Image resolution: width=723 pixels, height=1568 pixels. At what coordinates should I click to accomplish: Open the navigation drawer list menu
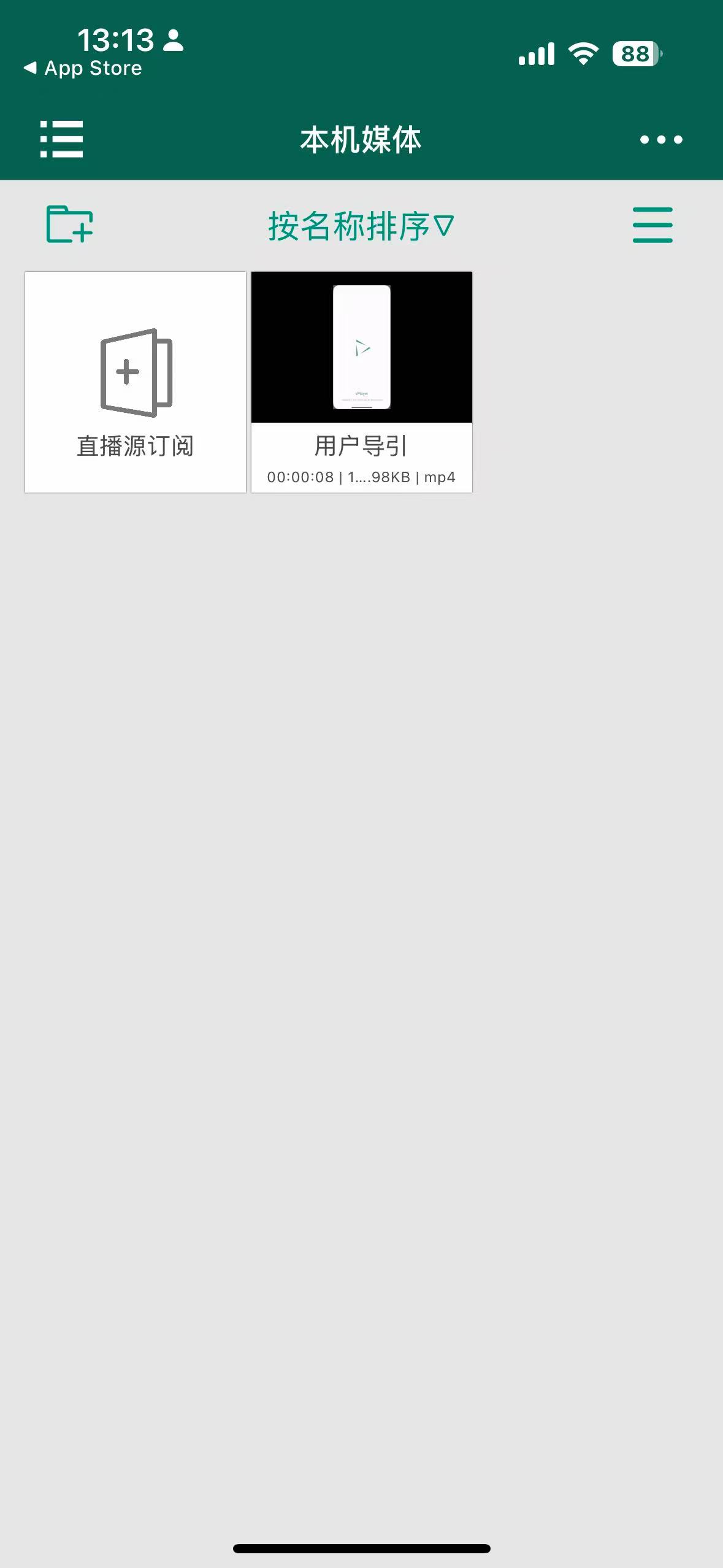click(61, 139)
